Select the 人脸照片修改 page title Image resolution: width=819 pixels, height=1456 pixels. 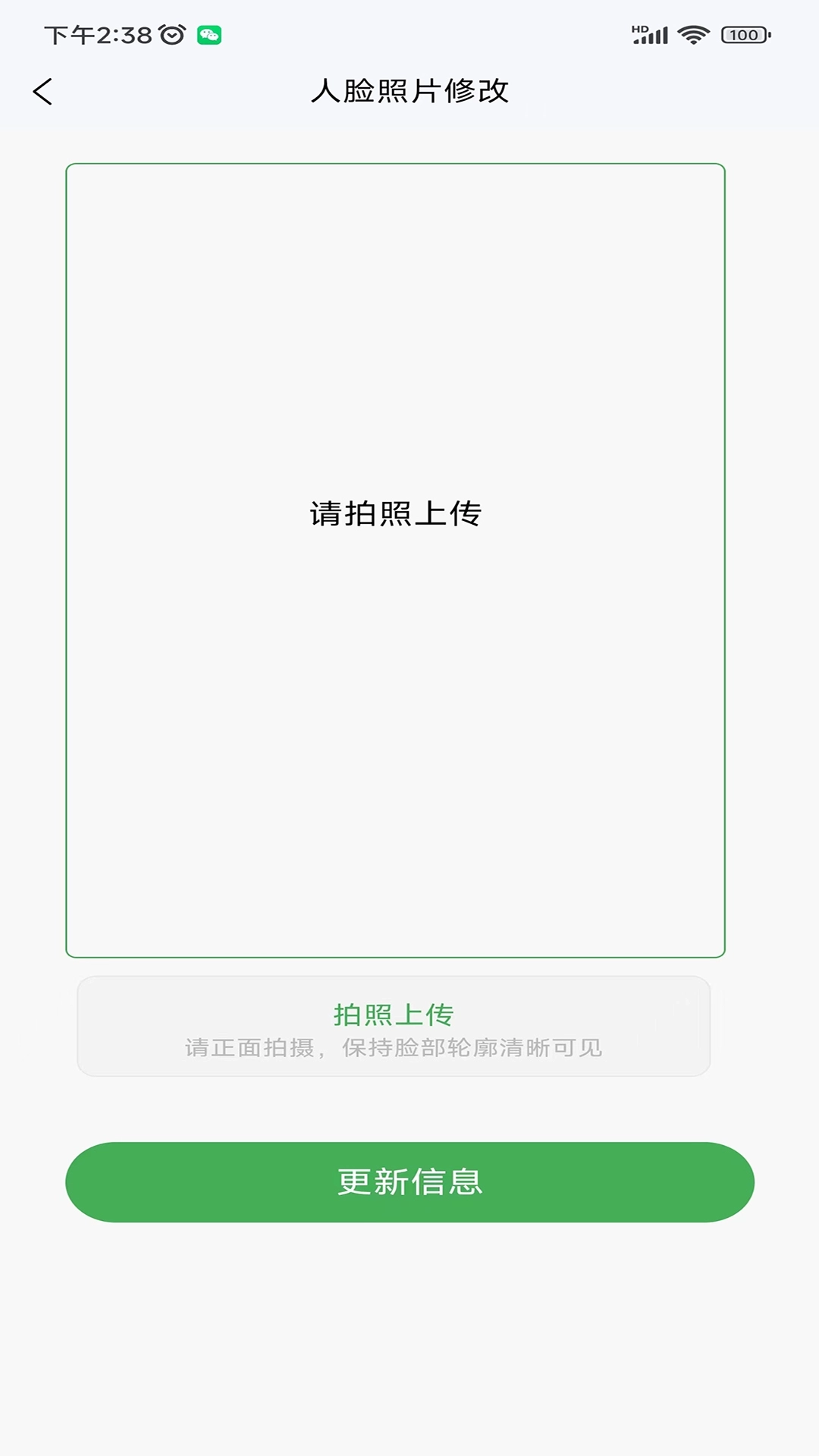click(409, 91)
